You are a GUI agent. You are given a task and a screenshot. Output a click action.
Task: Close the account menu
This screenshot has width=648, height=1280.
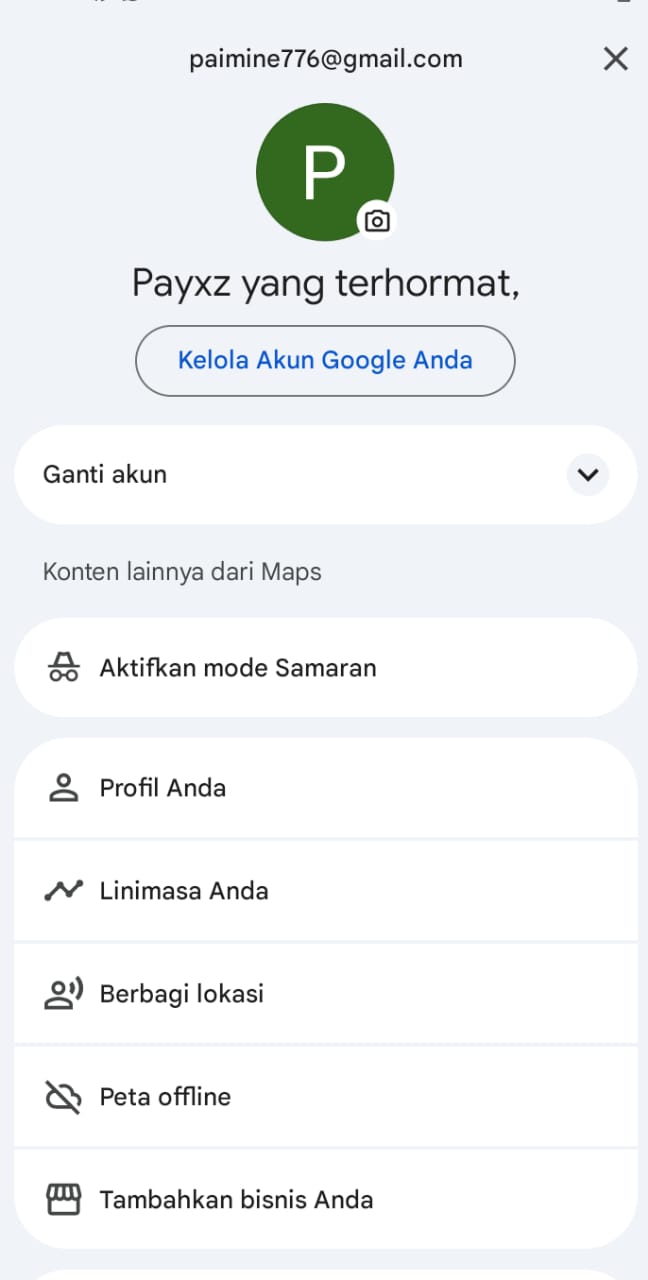coord(615,59)
